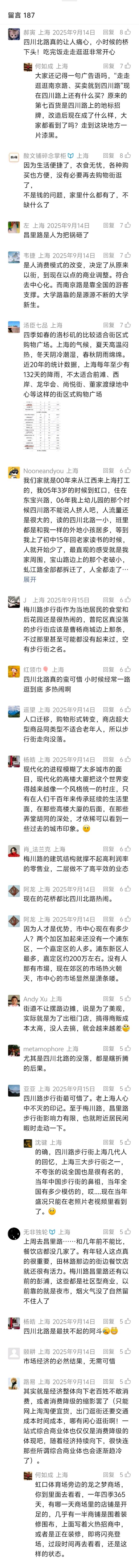Reply to J's comment on 梅川路步行街
The height and width of the screenshot is (1568, 139).
click(108, 600)
